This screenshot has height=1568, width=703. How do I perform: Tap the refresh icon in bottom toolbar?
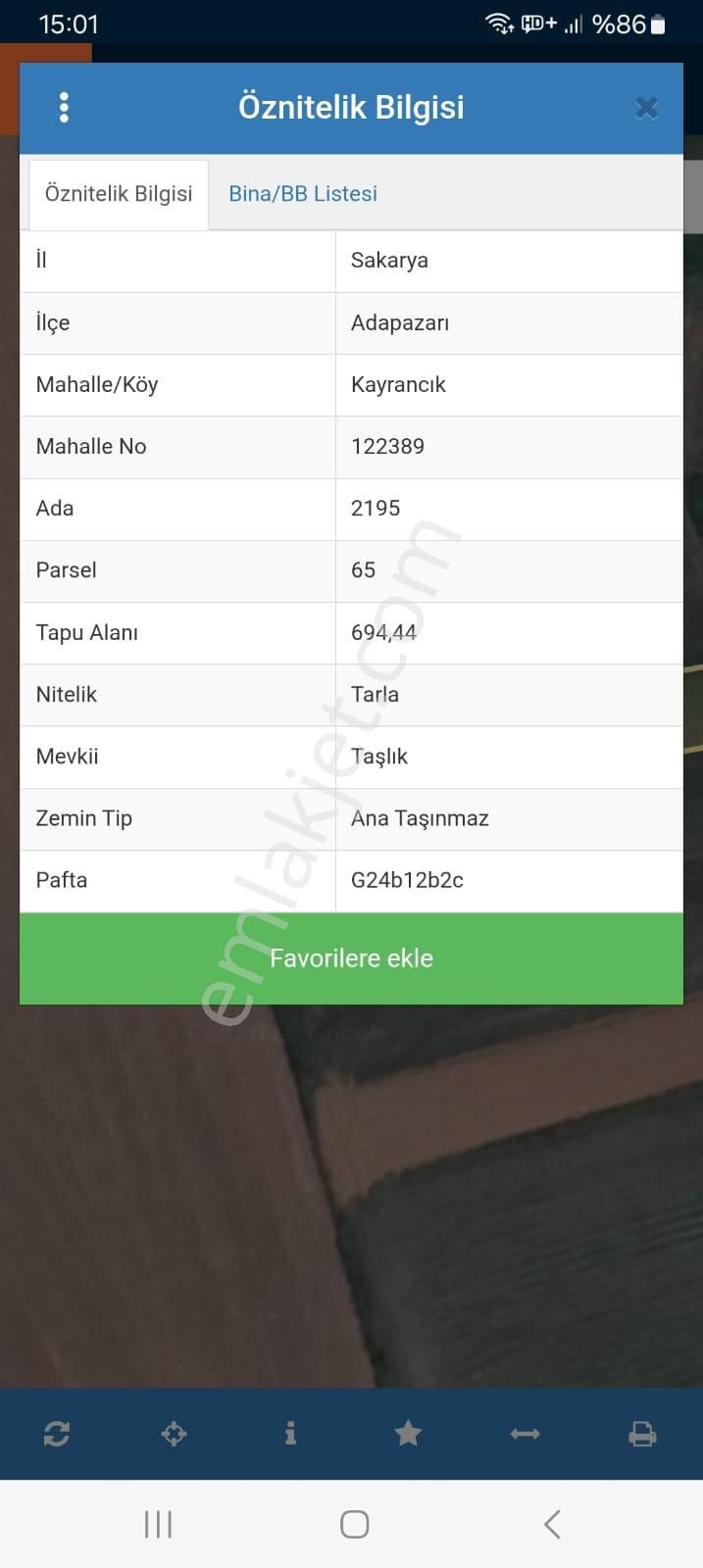point(57,1434)
